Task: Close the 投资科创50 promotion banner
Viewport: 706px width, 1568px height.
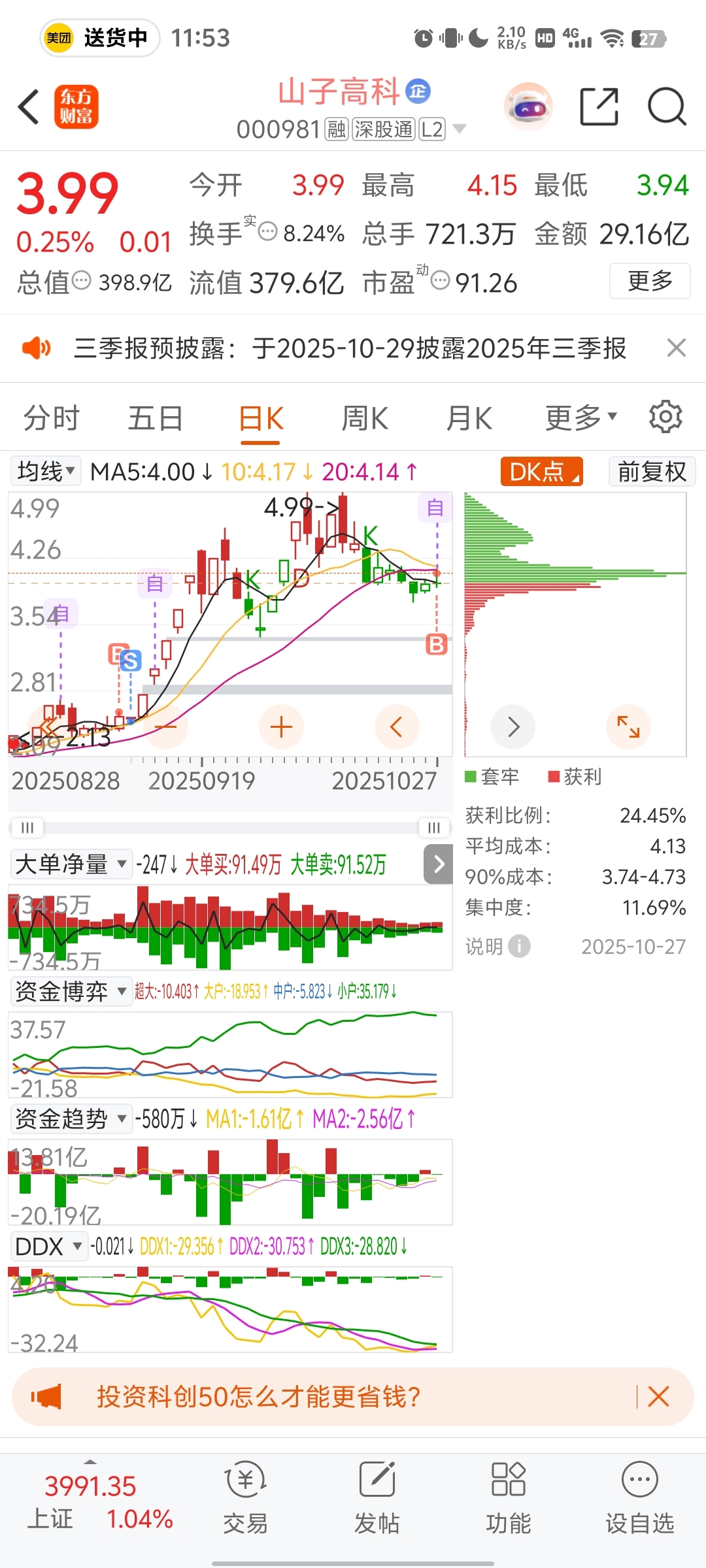Action: 658,1396
